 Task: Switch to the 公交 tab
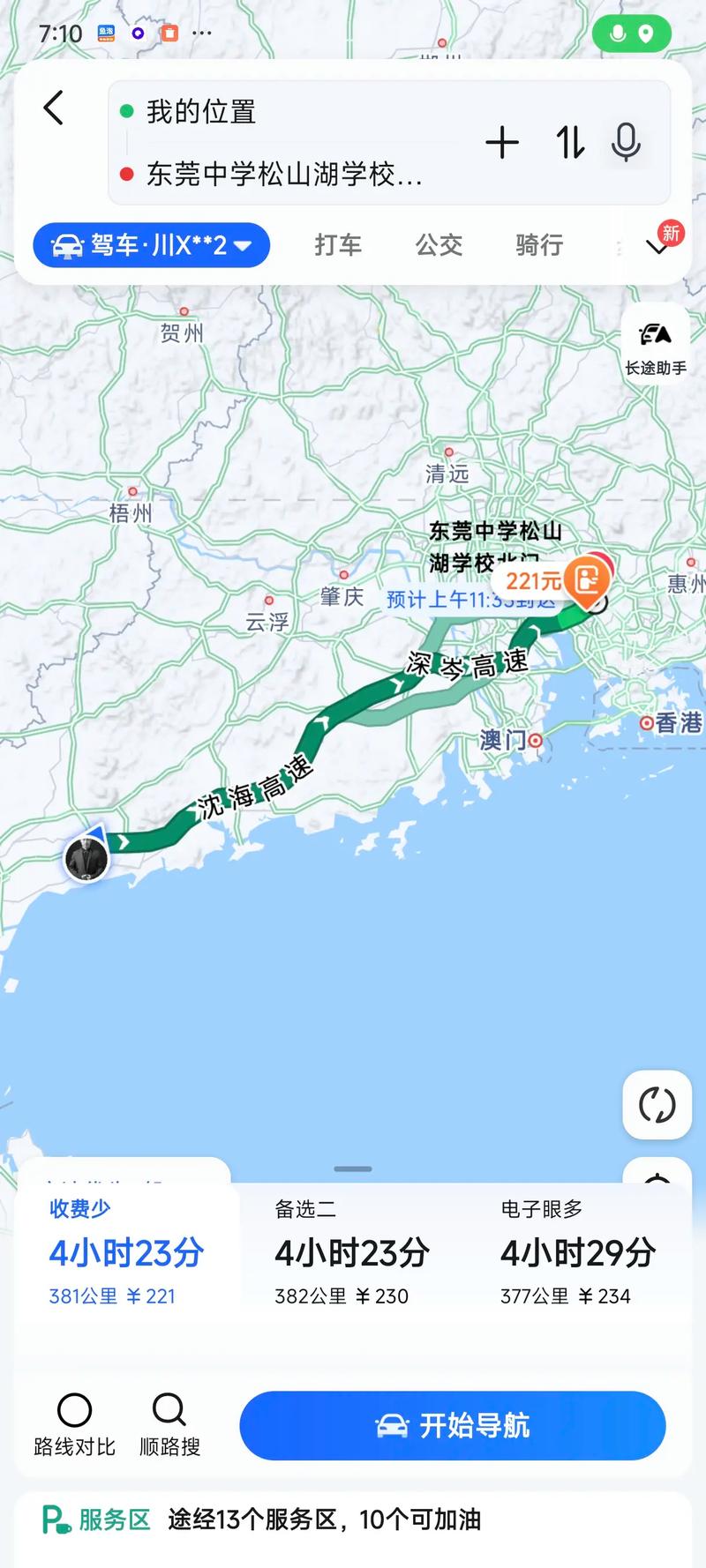click(439, 245)
